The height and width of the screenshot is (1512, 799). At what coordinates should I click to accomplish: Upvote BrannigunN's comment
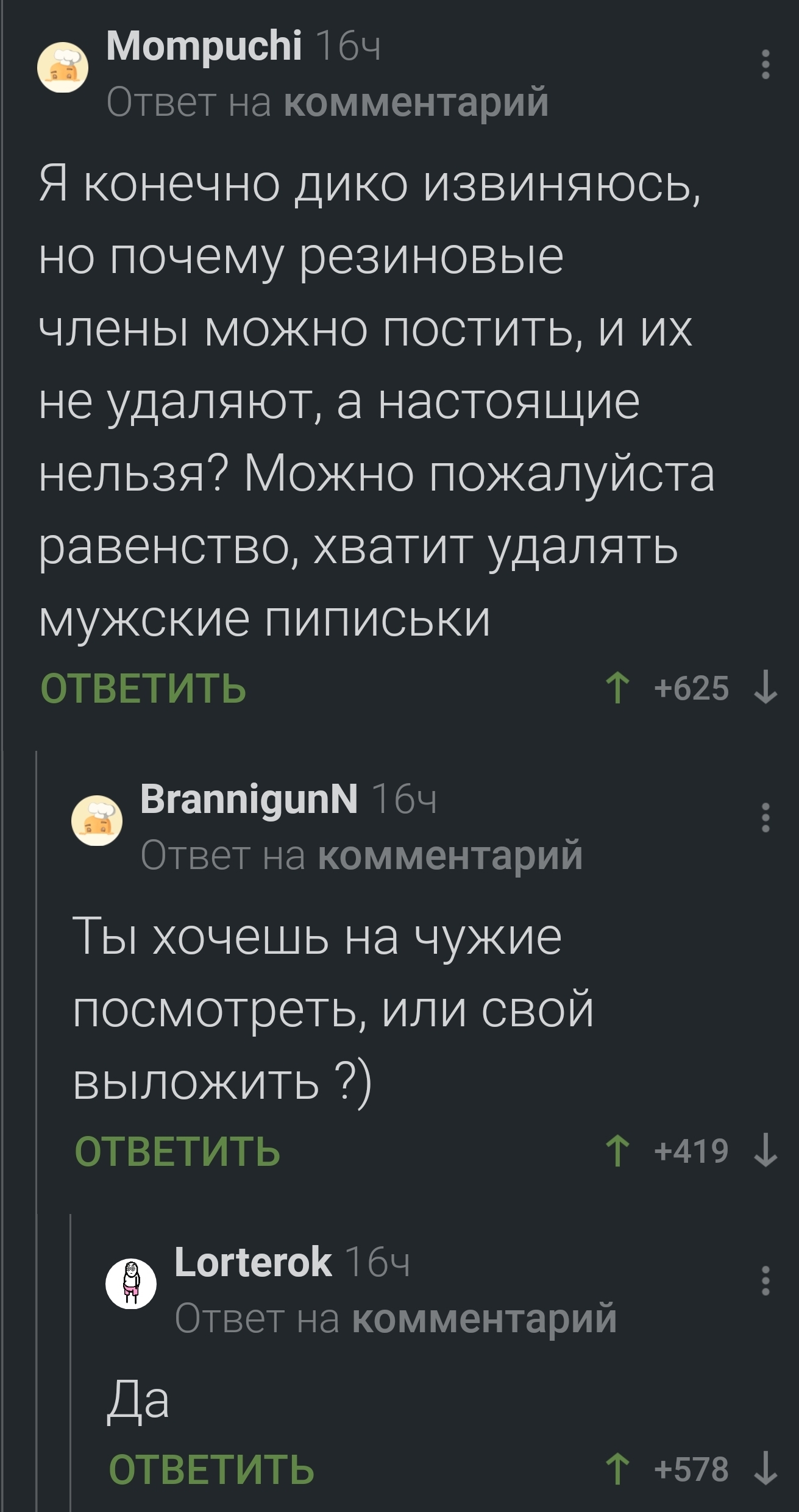[618, 1151]
